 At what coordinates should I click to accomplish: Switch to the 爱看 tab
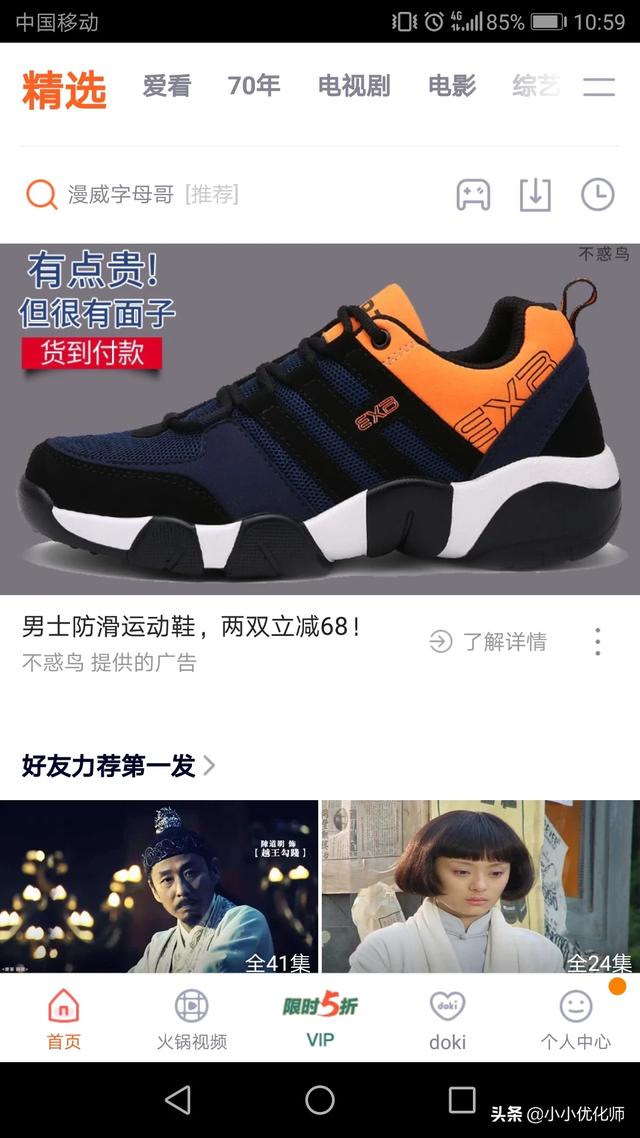[166, 87]
